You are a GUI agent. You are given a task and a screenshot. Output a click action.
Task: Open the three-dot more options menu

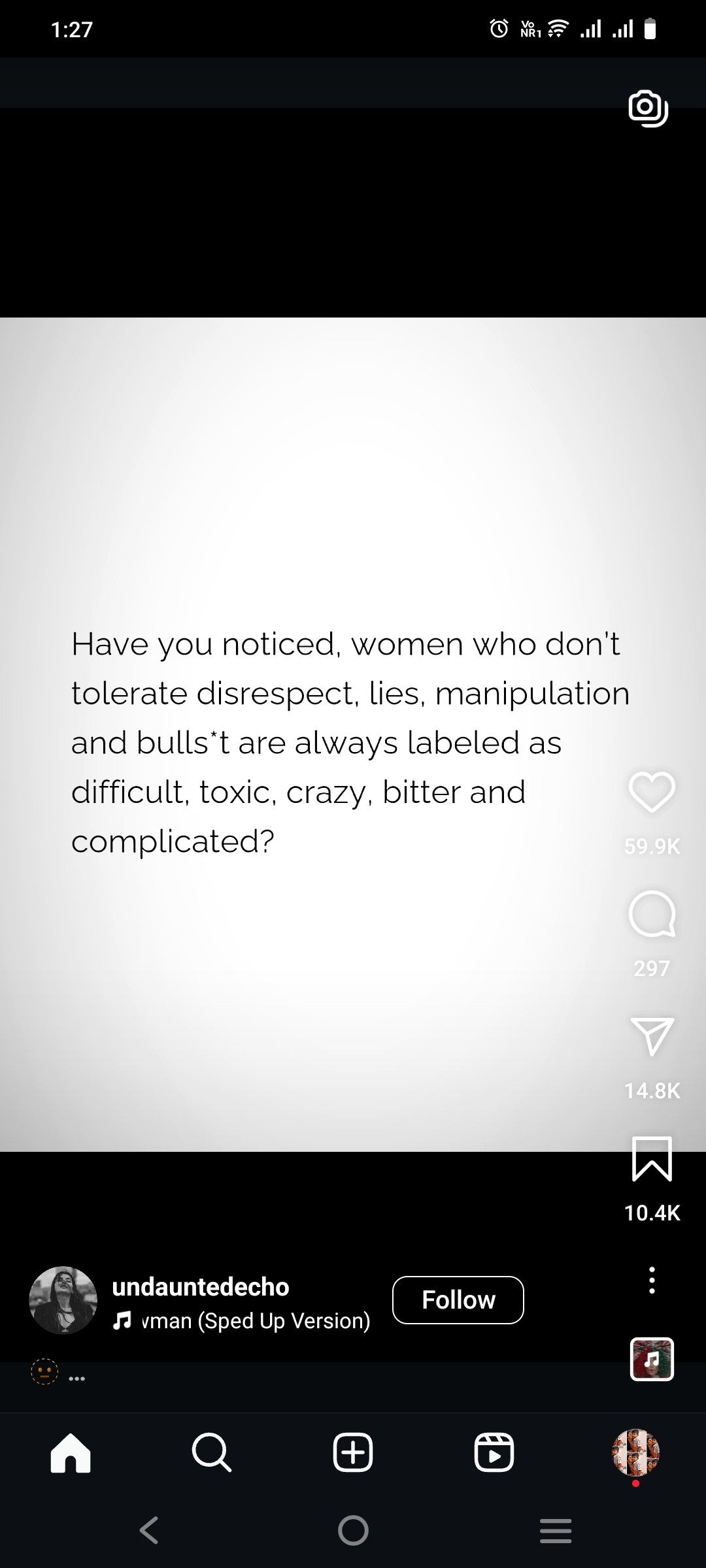tap(652, 1281)
